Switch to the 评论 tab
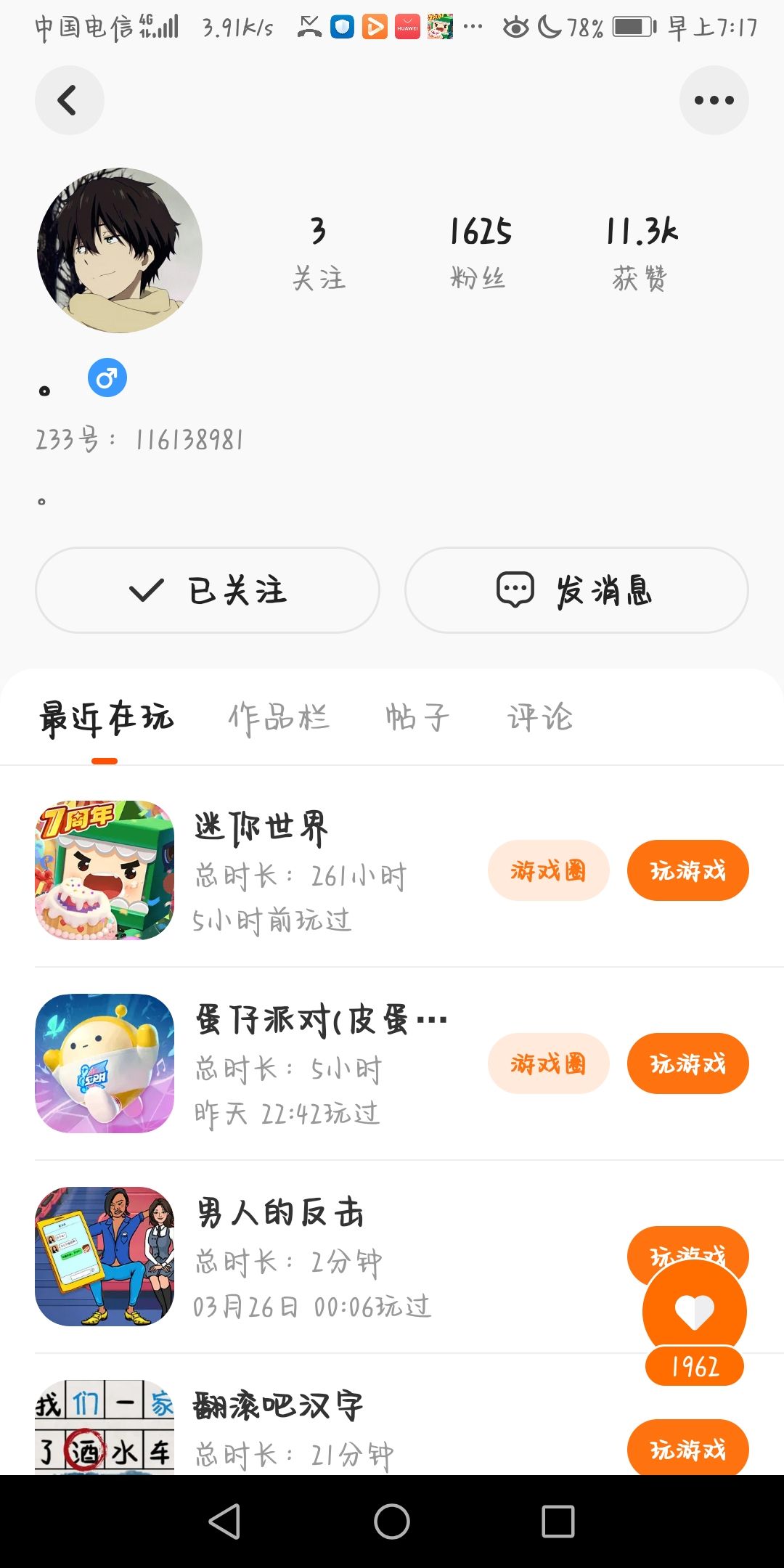The height and width of the screenshot is (1568, 784). [540, 718]
